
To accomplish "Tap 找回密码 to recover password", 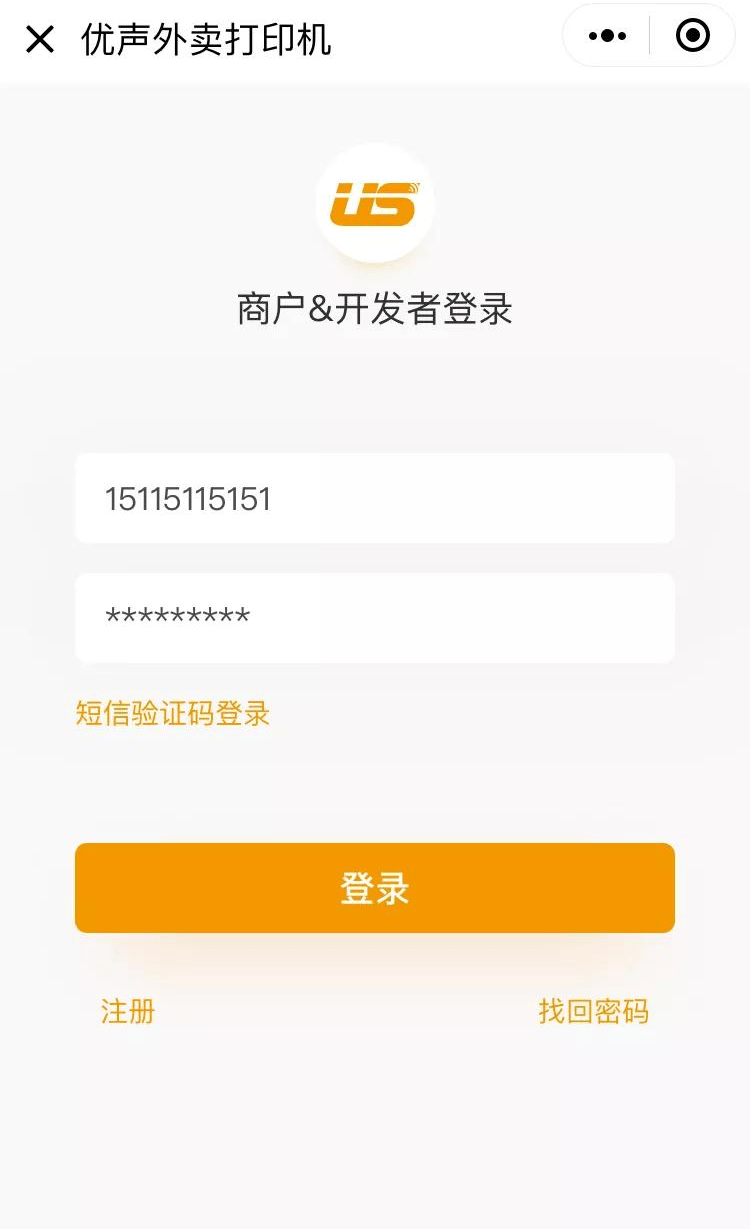I will click(593, 1012).
